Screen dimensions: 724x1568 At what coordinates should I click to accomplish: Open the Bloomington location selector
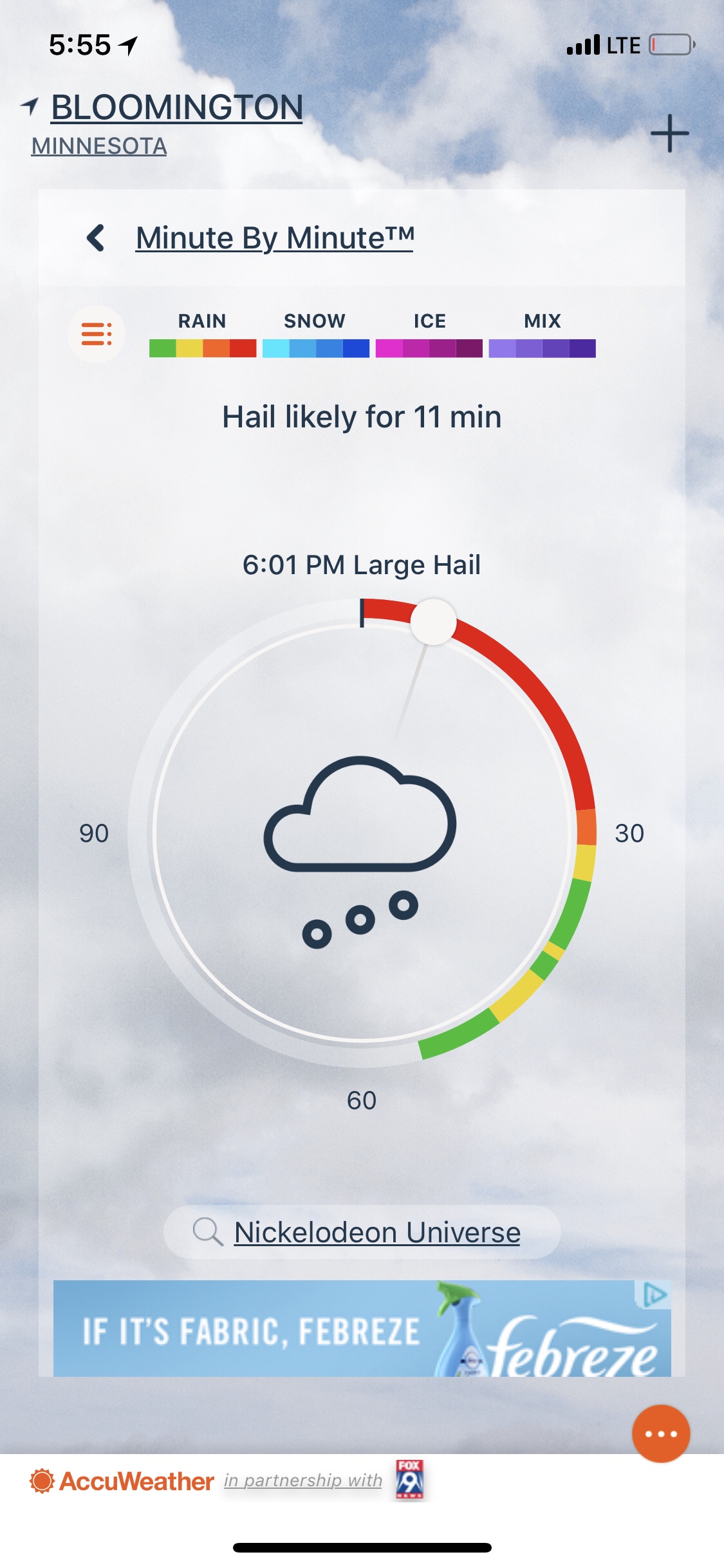point(176,107)
